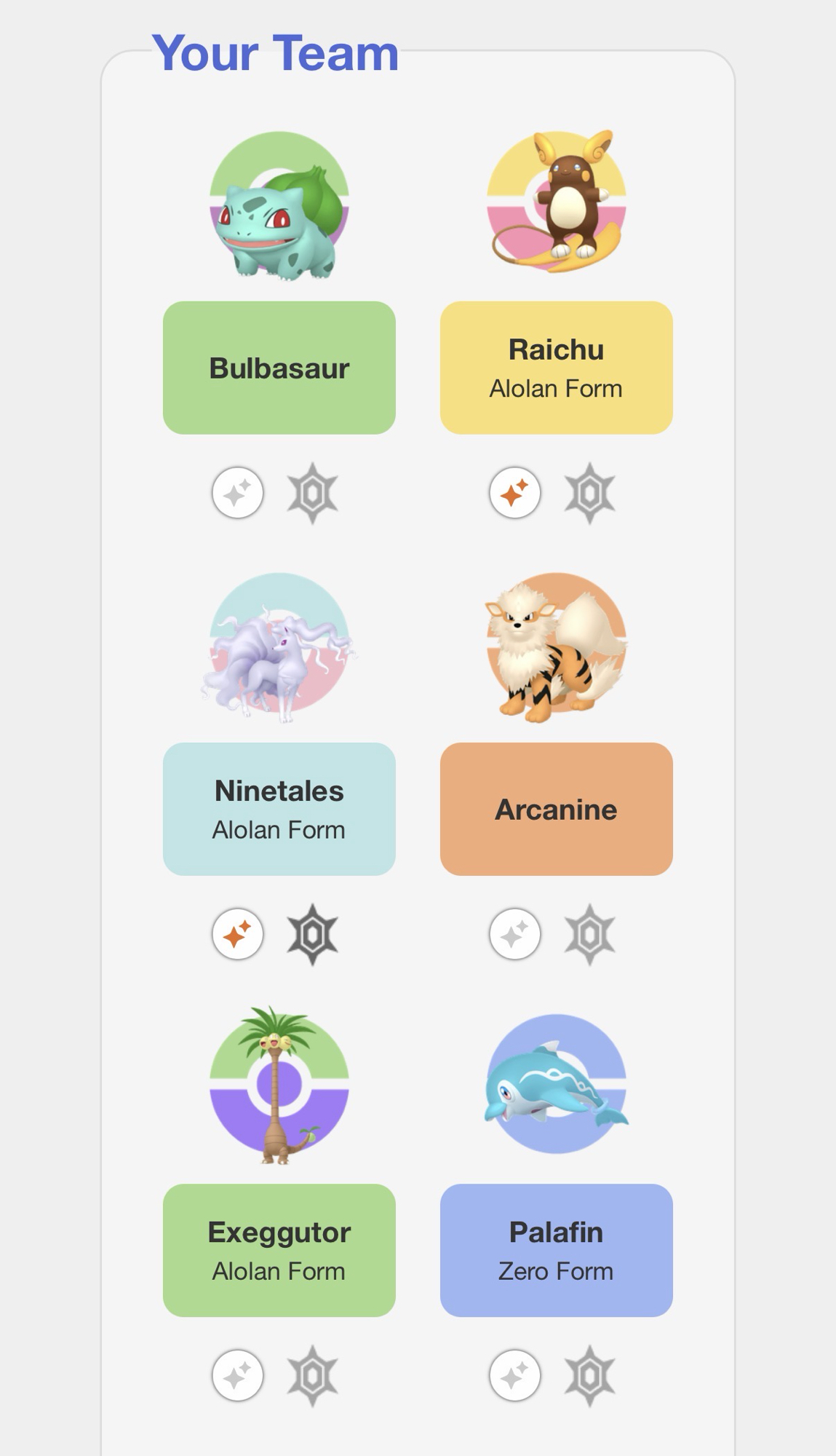Enable shiny for Alolan Exeggutor
This screenshot has width=836, height=1456.
(x=237, y=1375)
